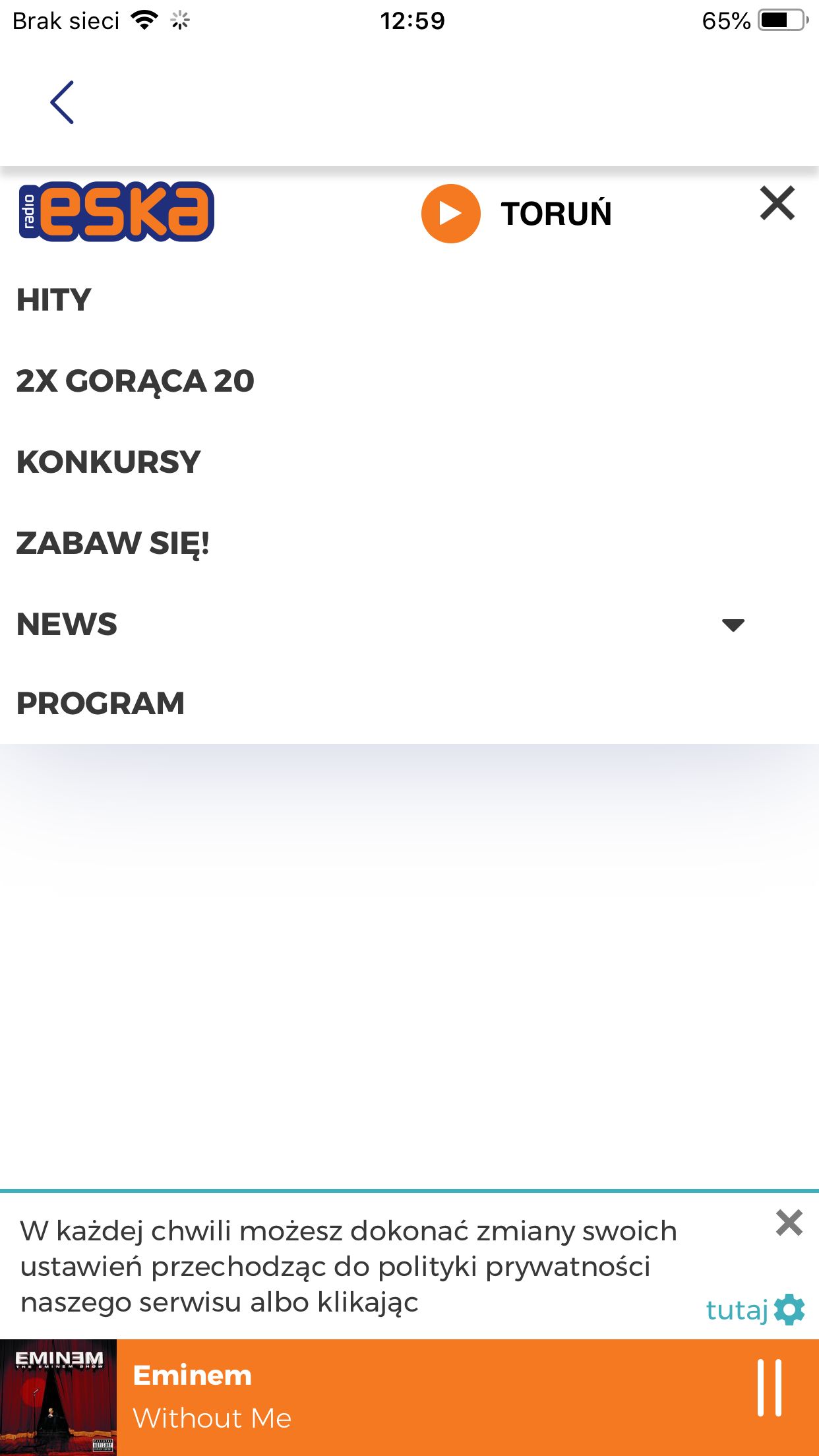Go back with the top-left arrow
Image resolution: width=819 pixels, height=1456 pixels.
[62, 103]
